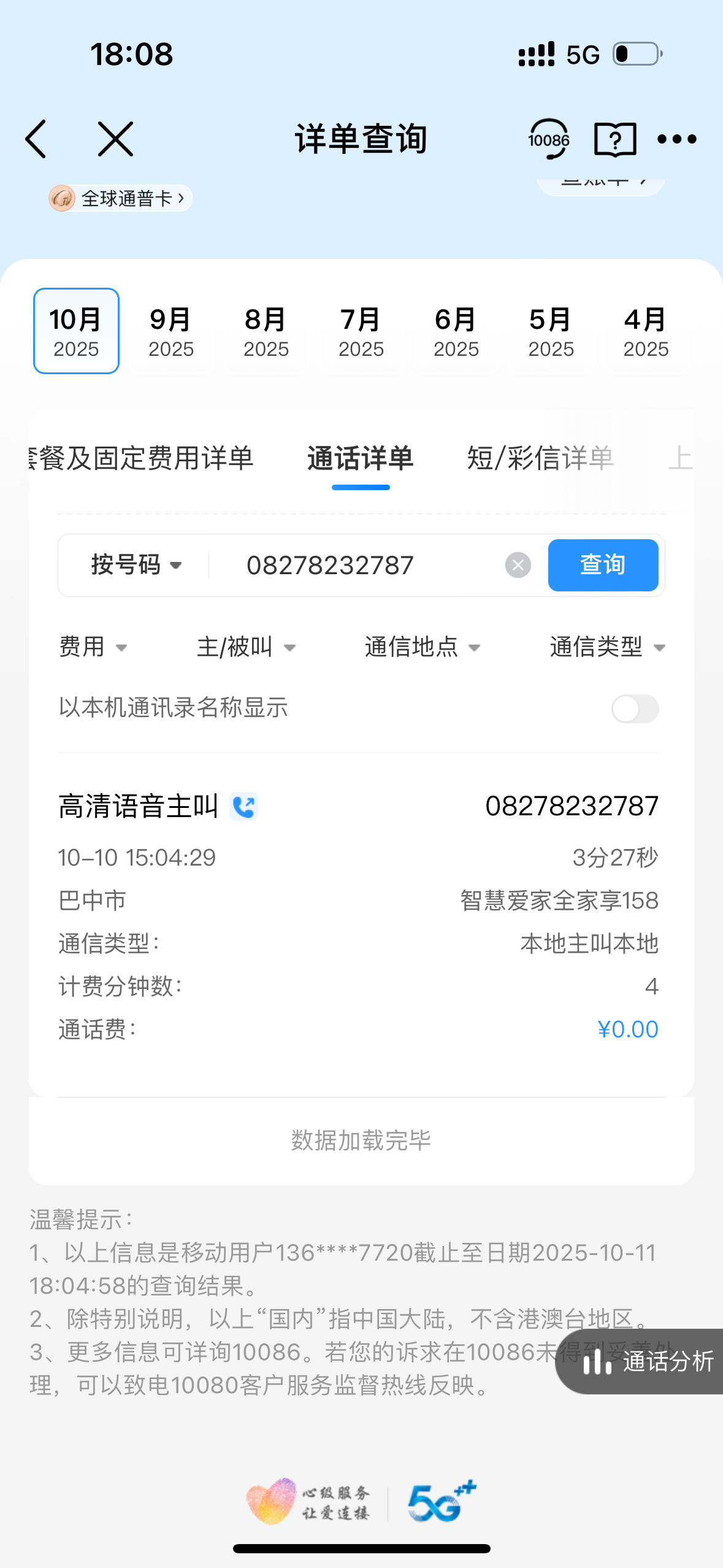Go back using the left arrow
Screen dimensions: 723x1568
pos(37,139)
